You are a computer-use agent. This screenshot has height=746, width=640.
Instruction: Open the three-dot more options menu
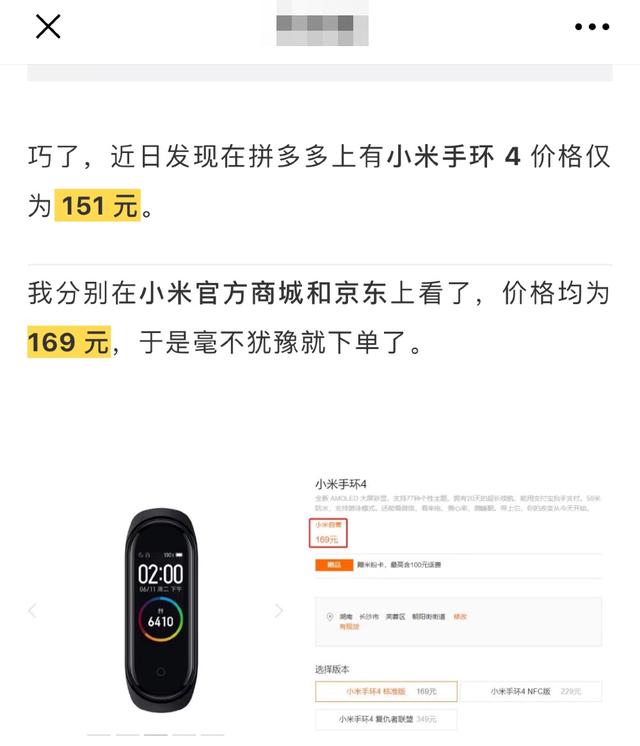[x=591, y=27]
